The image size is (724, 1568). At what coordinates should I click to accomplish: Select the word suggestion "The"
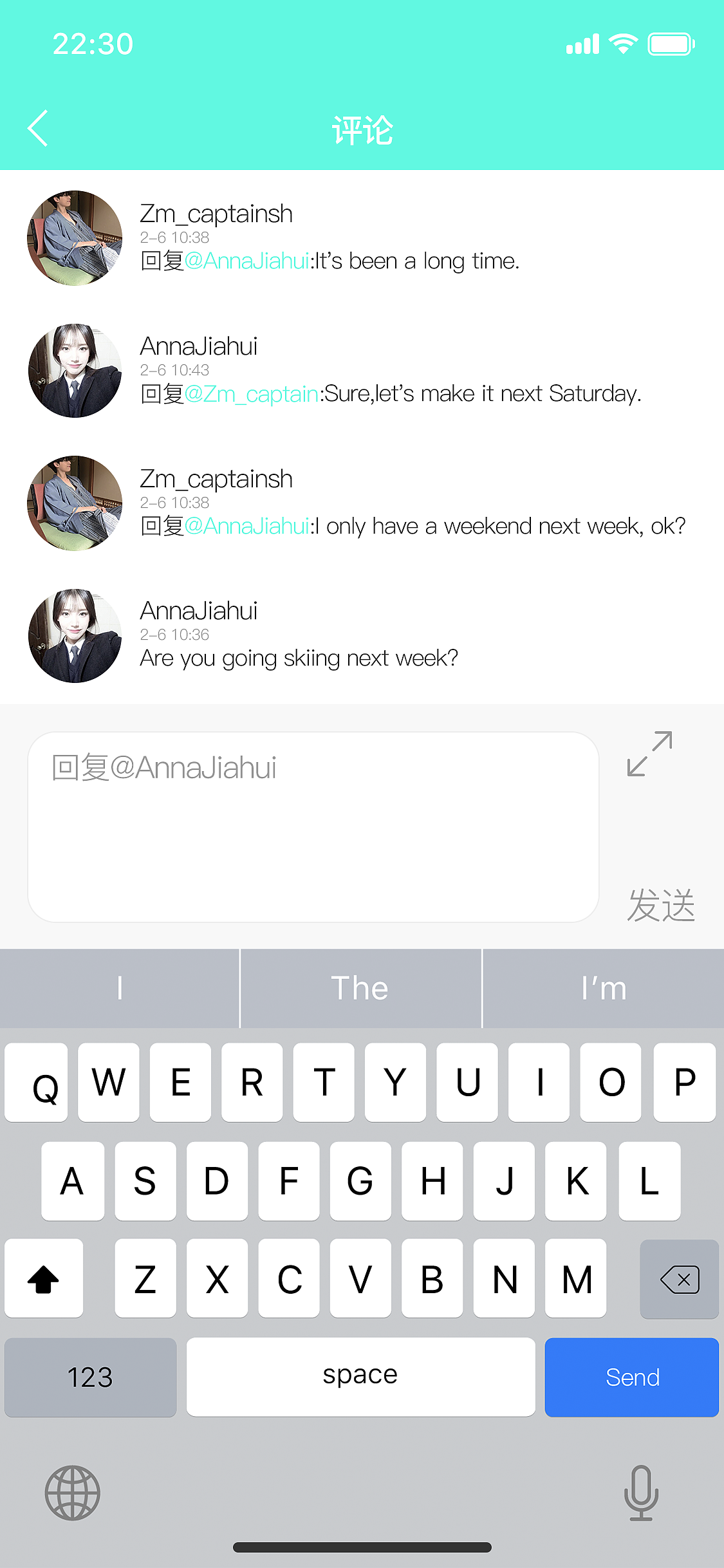pos(360,988)
